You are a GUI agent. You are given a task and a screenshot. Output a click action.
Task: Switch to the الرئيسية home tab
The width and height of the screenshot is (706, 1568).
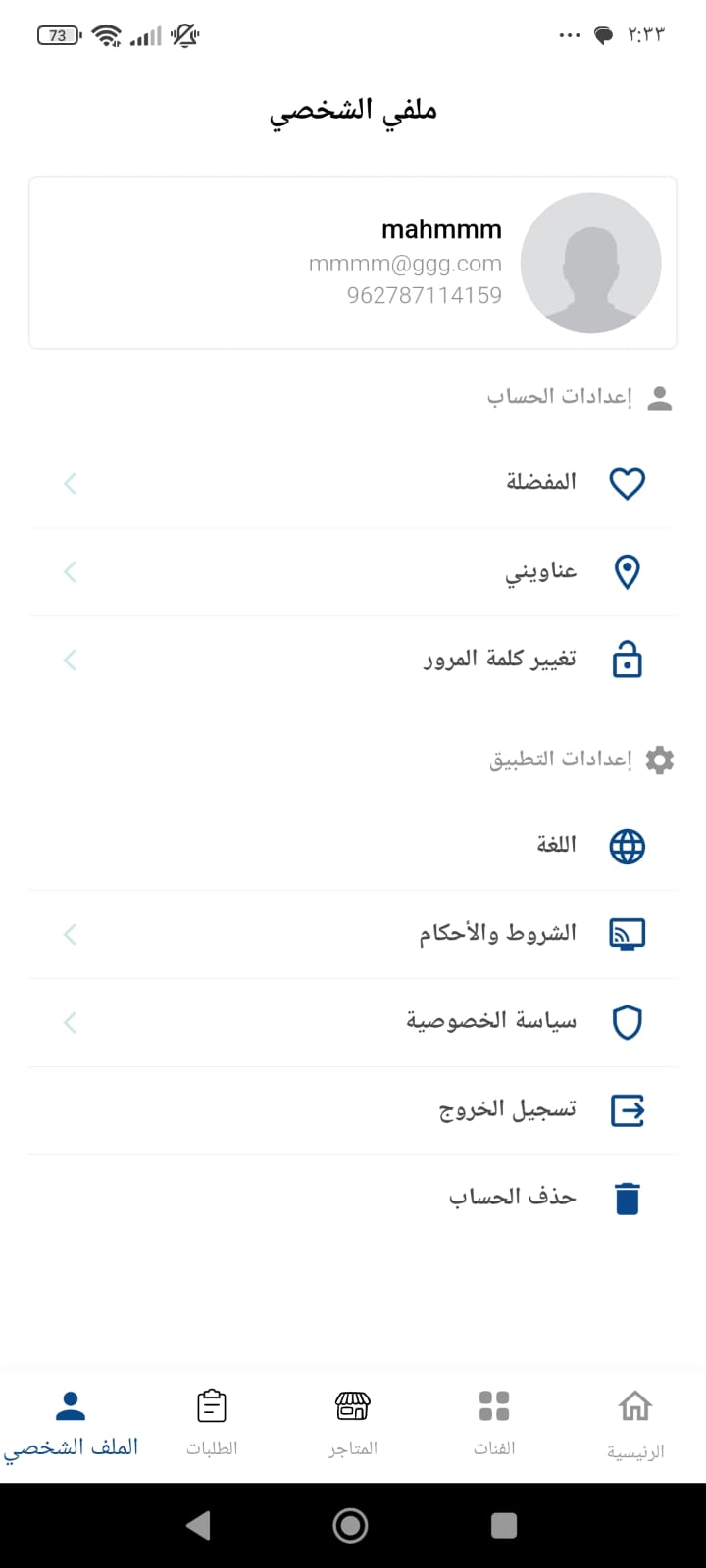(x=635, y=1425)
